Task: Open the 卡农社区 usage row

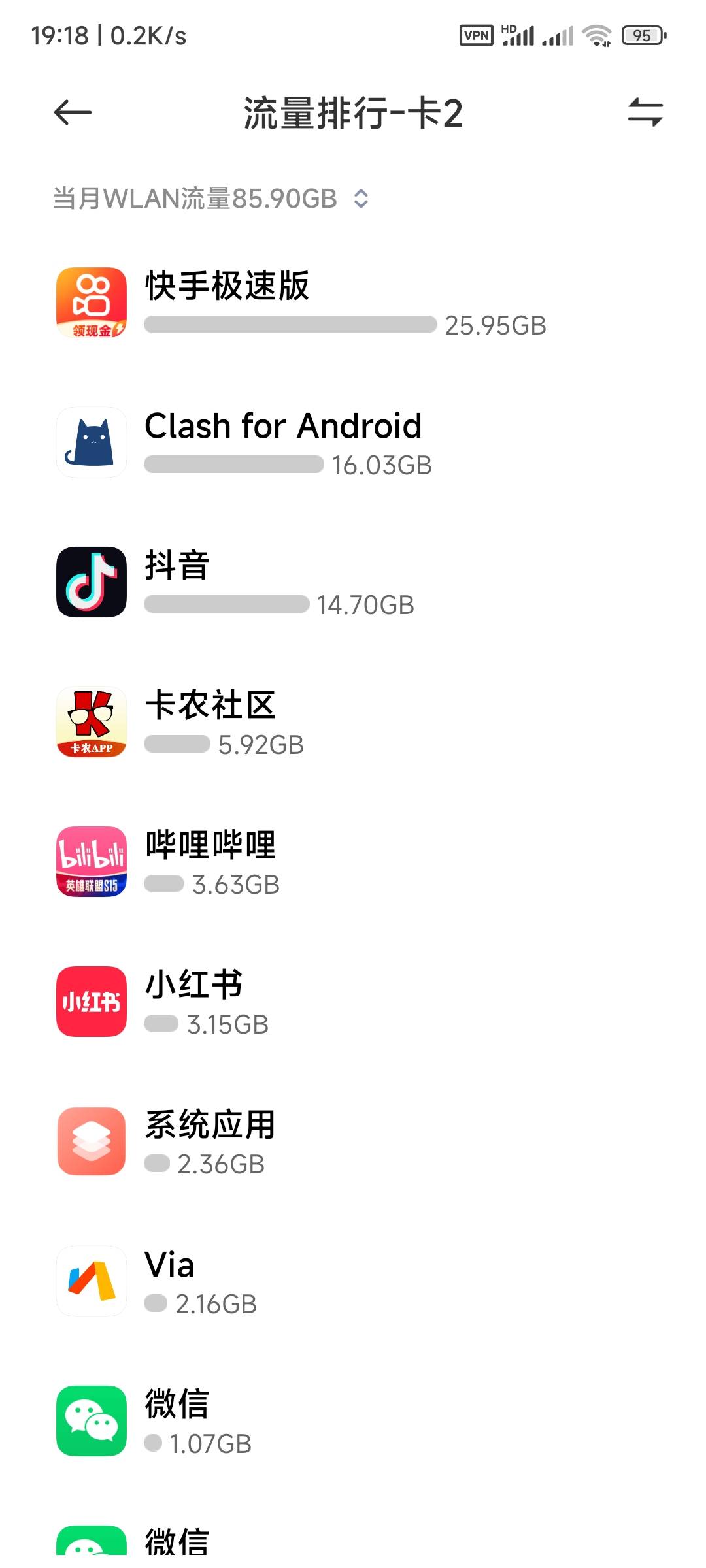Action: coord(353,722)
